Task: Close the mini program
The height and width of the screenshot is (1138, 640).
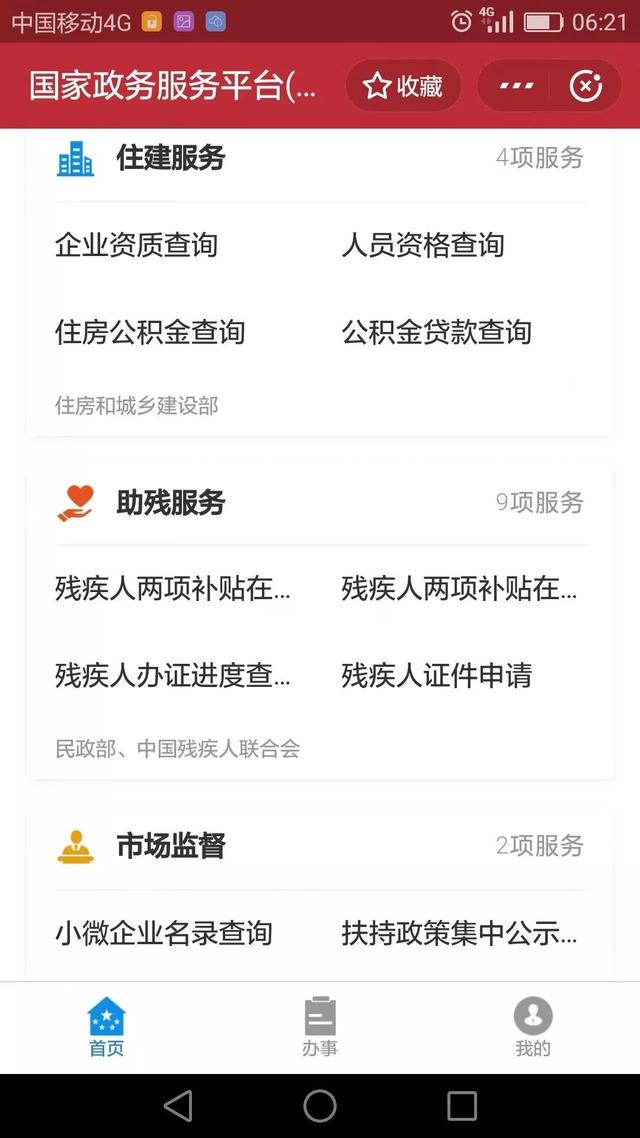Action: pyautogui.click(x=586, y=86)
